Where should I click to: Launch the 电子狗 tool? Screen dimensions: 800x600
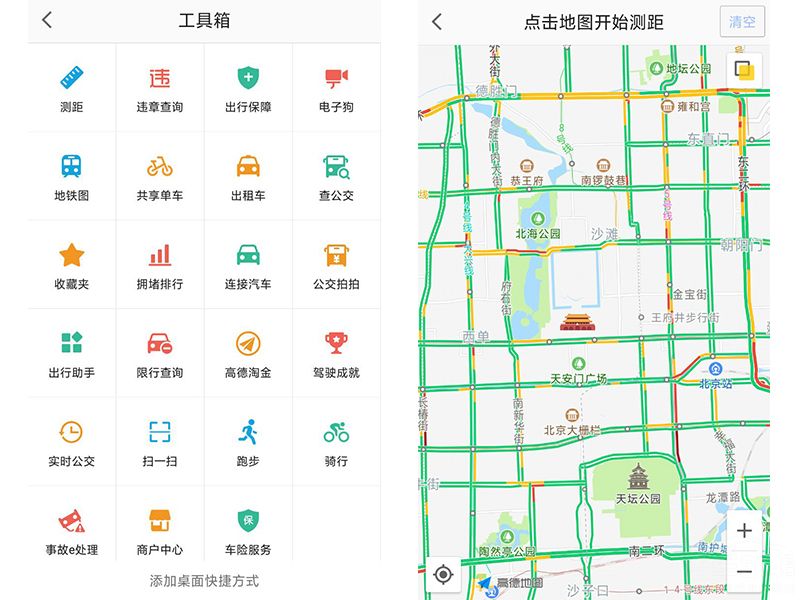(336, 88)
